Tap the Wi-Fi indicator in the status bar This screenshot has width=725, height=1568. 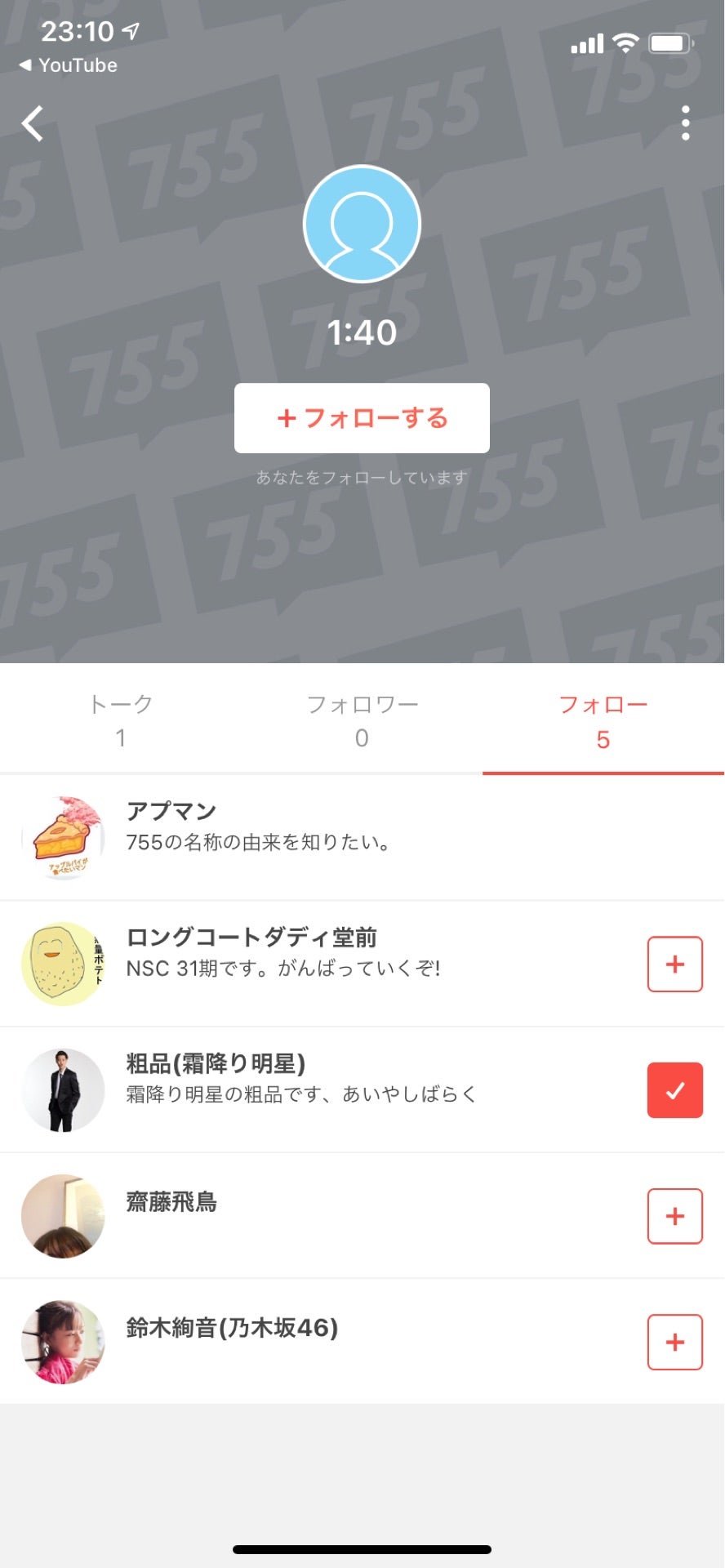(x=625, y=43)
